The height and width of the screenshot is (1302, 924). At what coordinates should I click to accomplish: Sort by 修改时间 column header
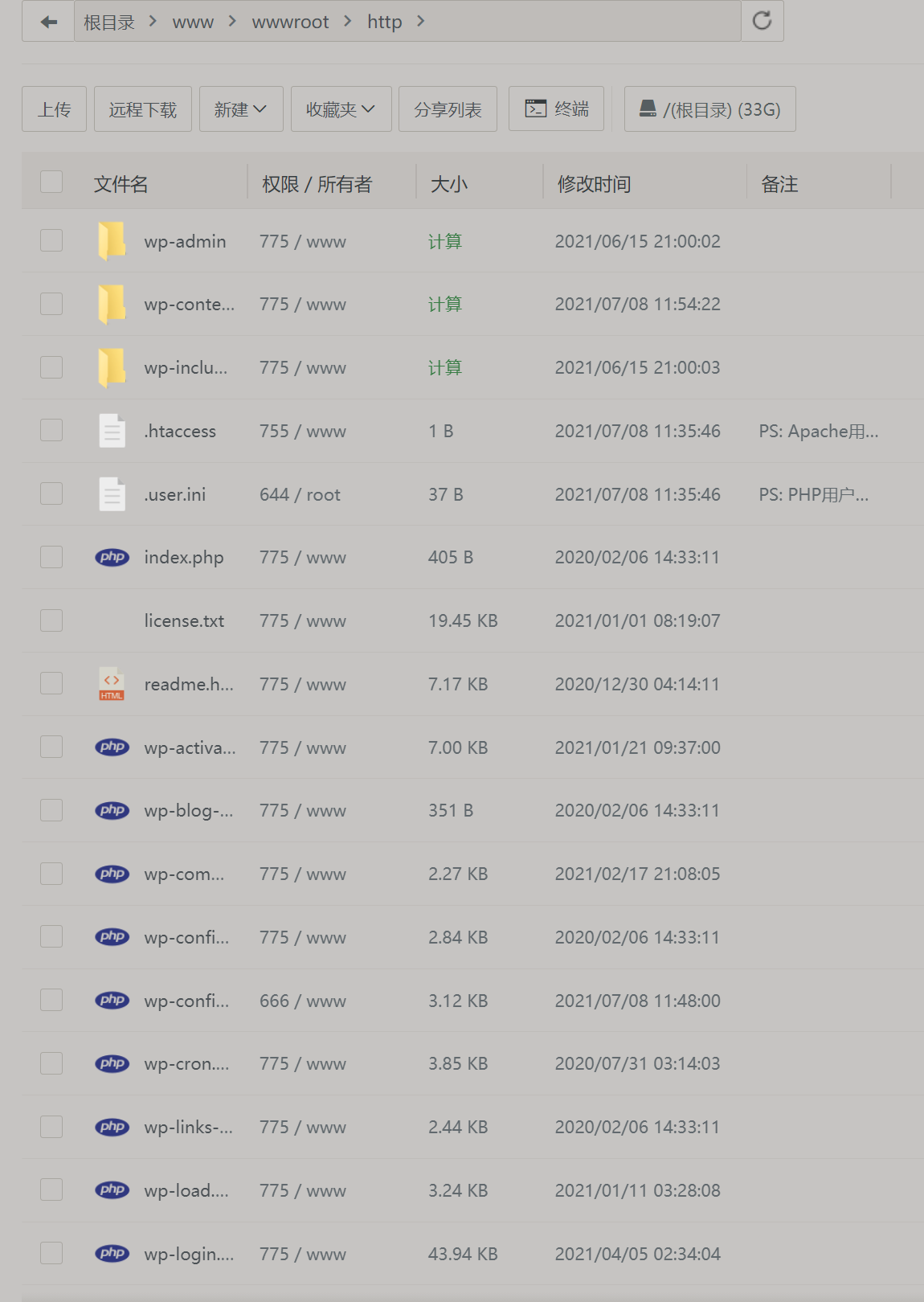[594, 185]
